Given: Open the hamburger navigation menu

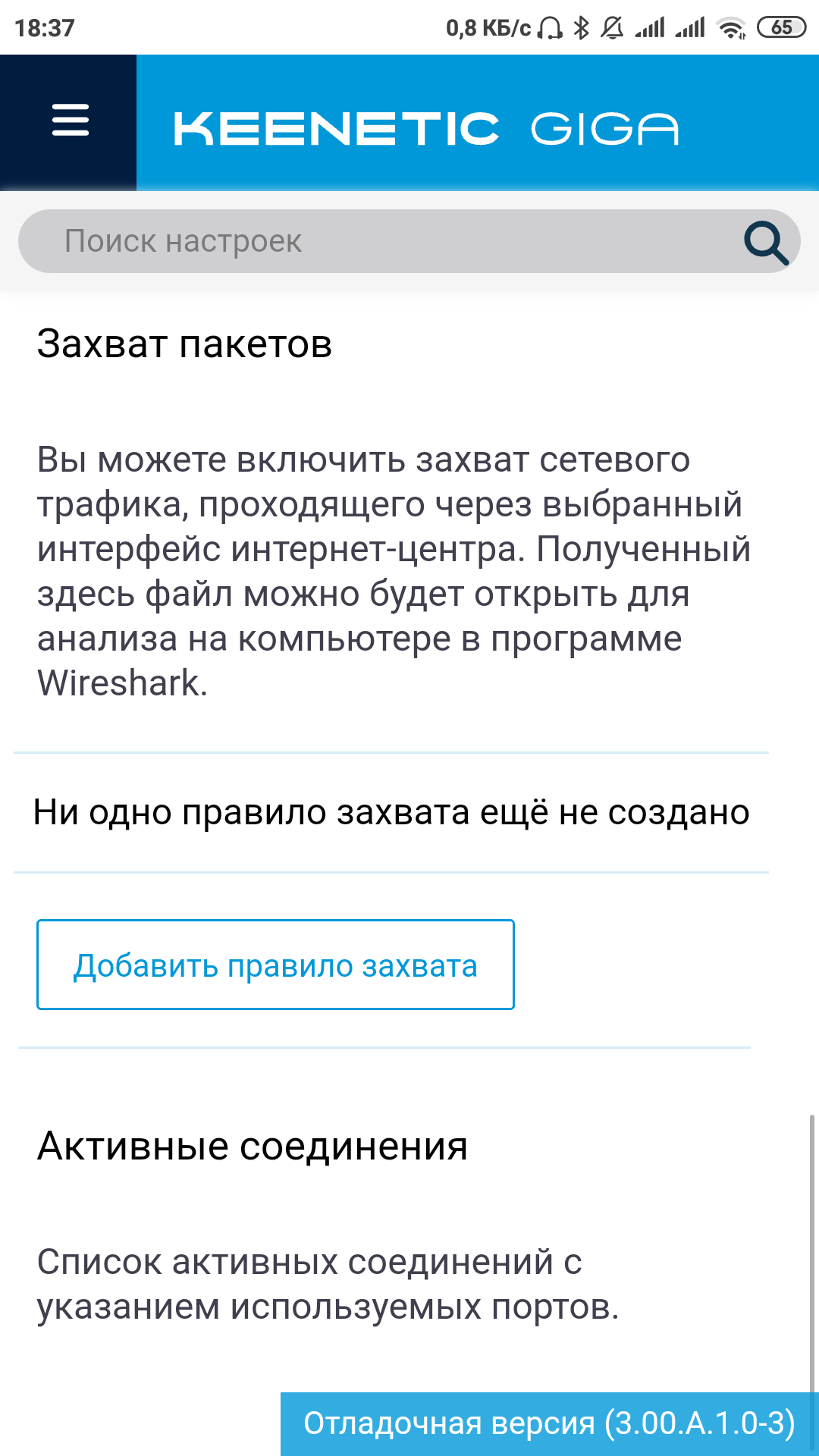Looking at the screenshot, I should (x=70, y=121).
